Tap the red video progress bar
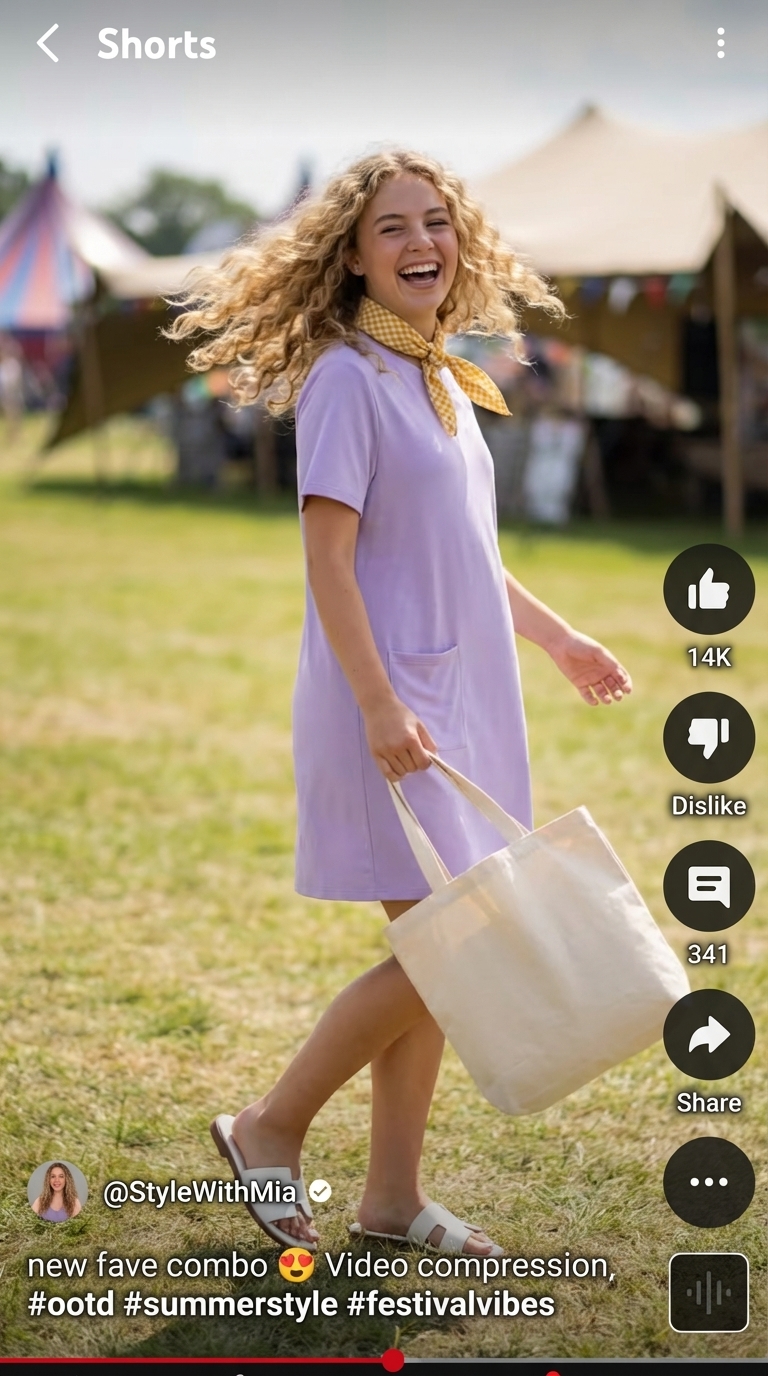 (200, 1360)
